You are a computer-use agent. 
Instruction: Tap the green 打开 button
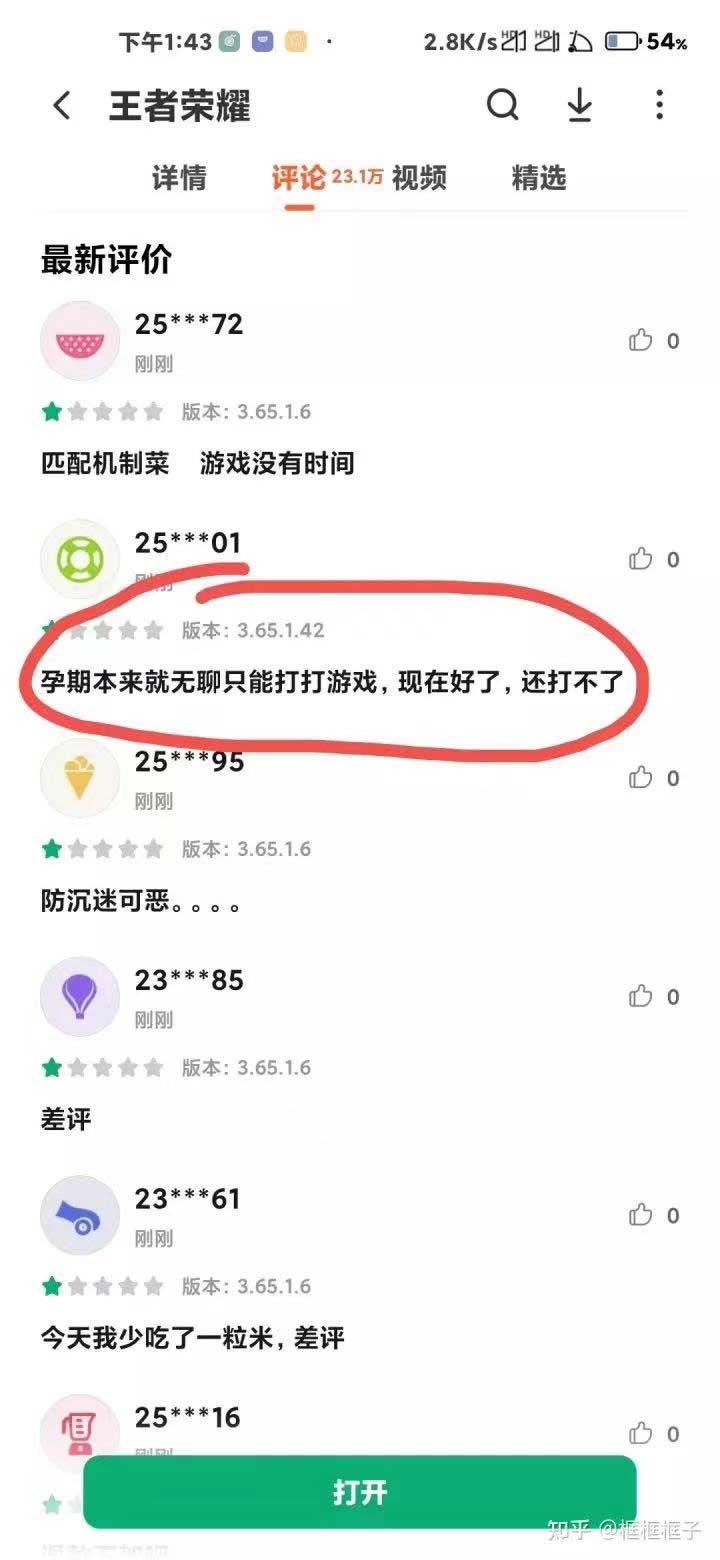pos(360,1492)
